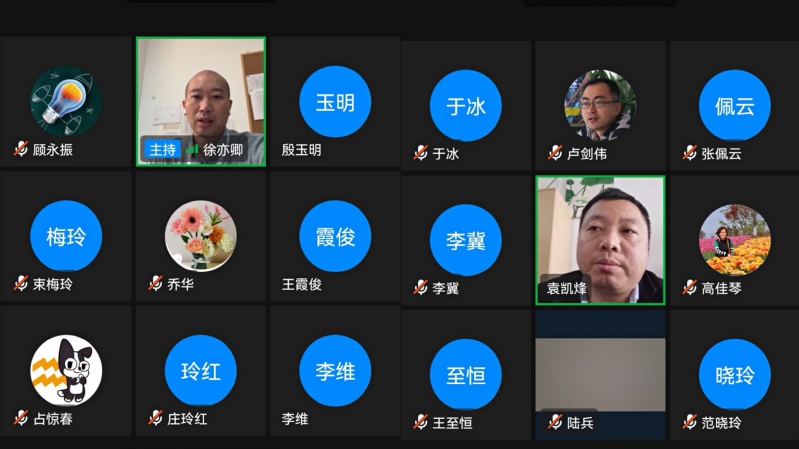Select 顾永振's participant tile
The width and height of the screenshot is (799, 449).
pos(66,103)
